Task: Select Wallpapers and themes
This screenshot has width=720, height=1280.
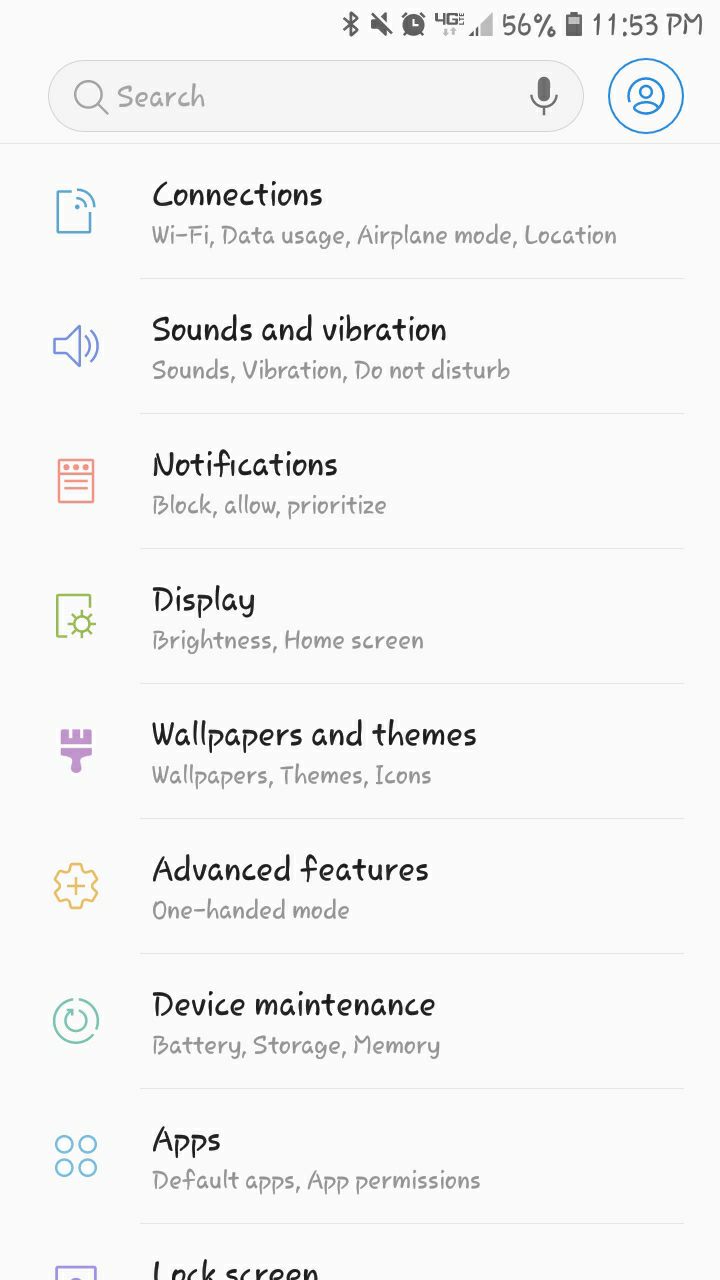Action: pos(360,752)
